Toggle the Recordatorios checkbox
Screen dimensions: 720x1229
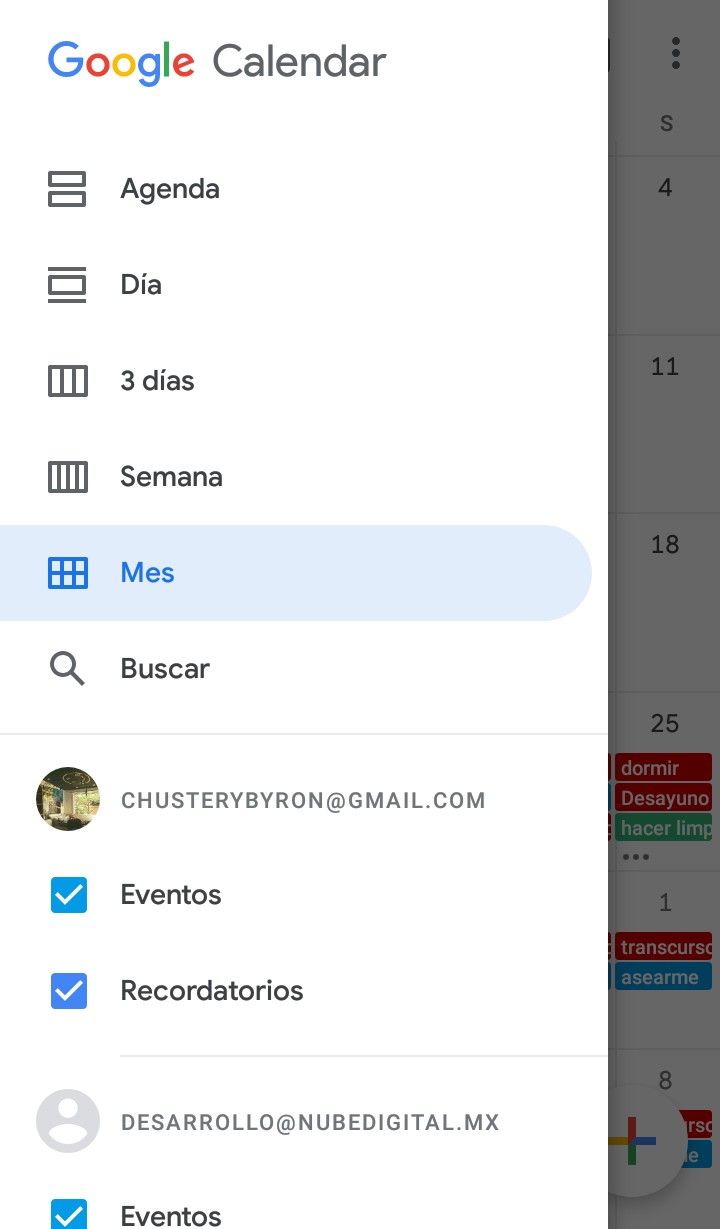[69, 991]
